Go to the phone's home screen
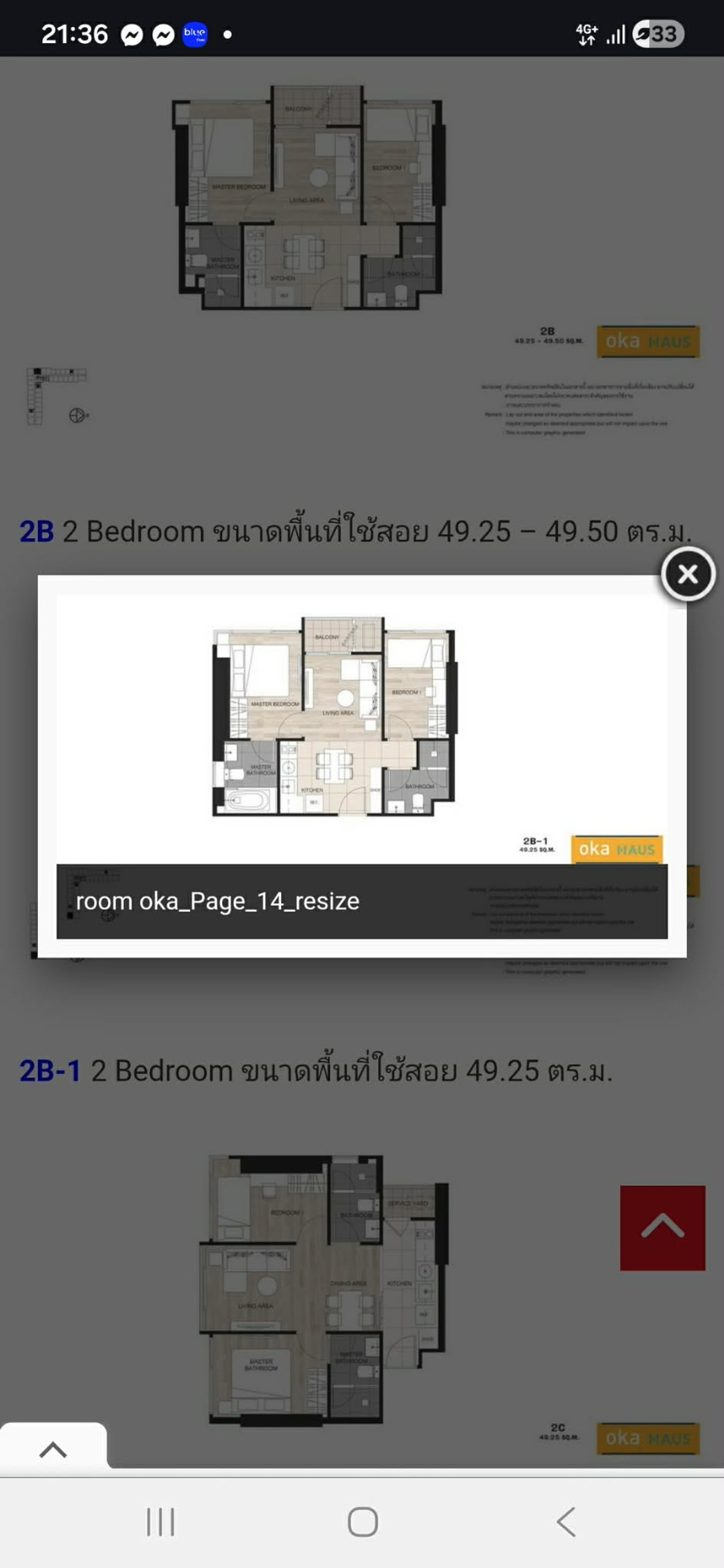The height and width of the screenshot is (1568, 724). [363, 1522]
